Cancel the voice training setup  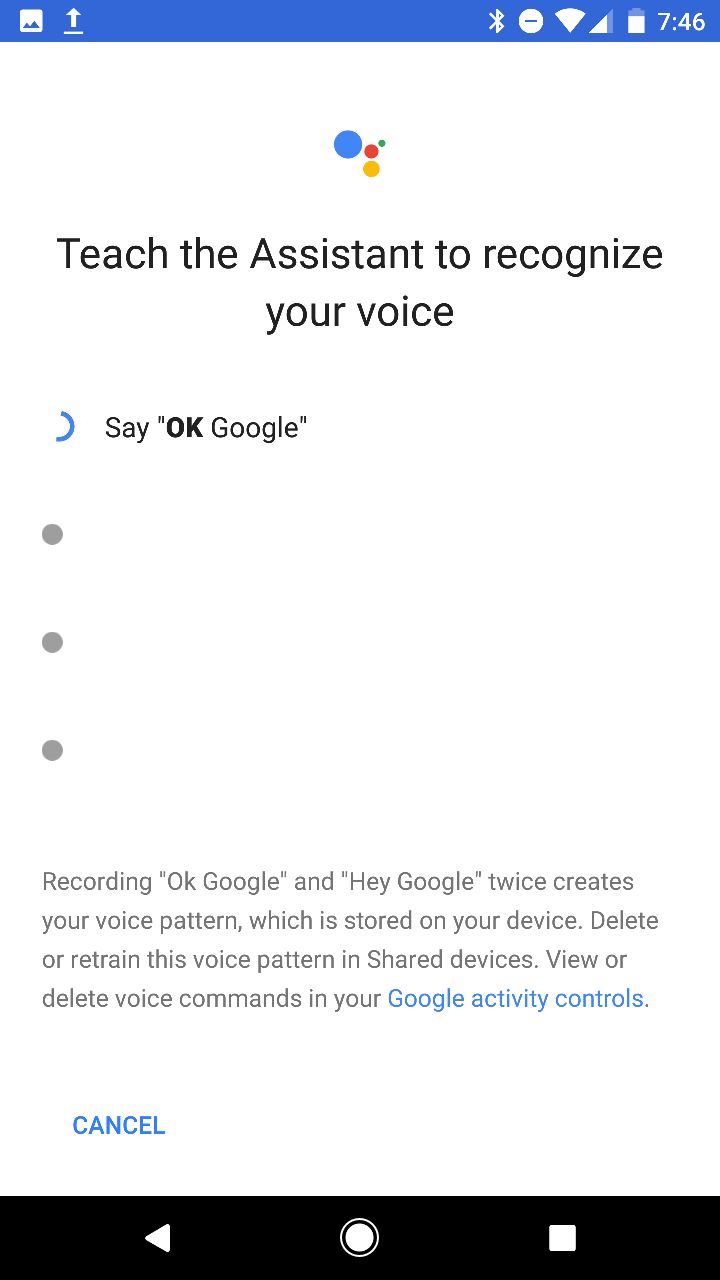click(x=119, y=1125)
